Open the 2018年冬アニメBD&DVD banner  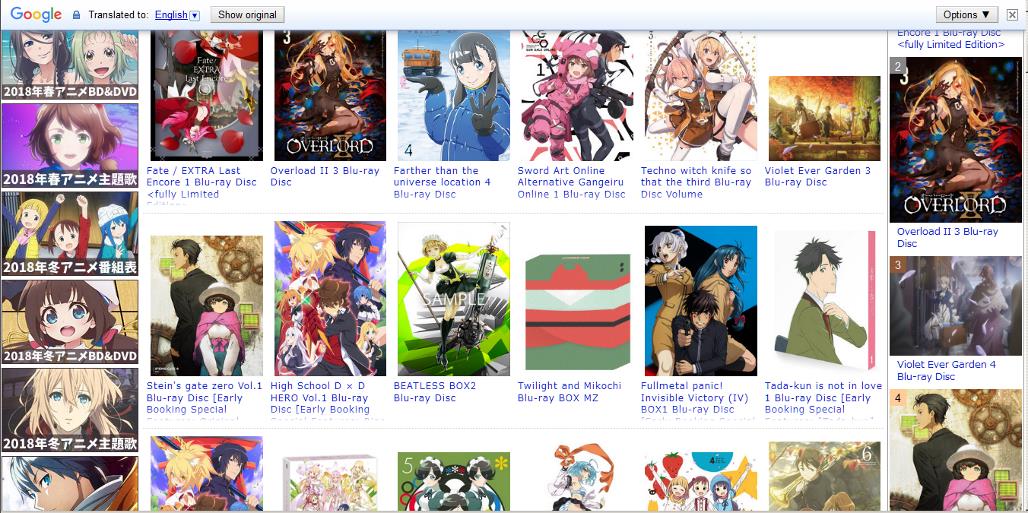(x=70, y=322)
